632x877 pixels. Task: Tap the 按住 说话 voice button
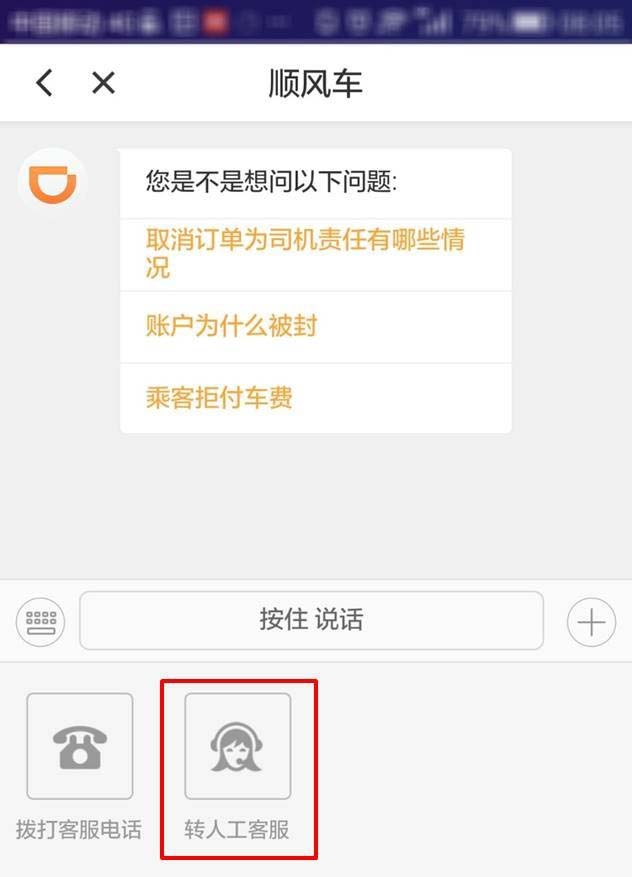[311, 620]
